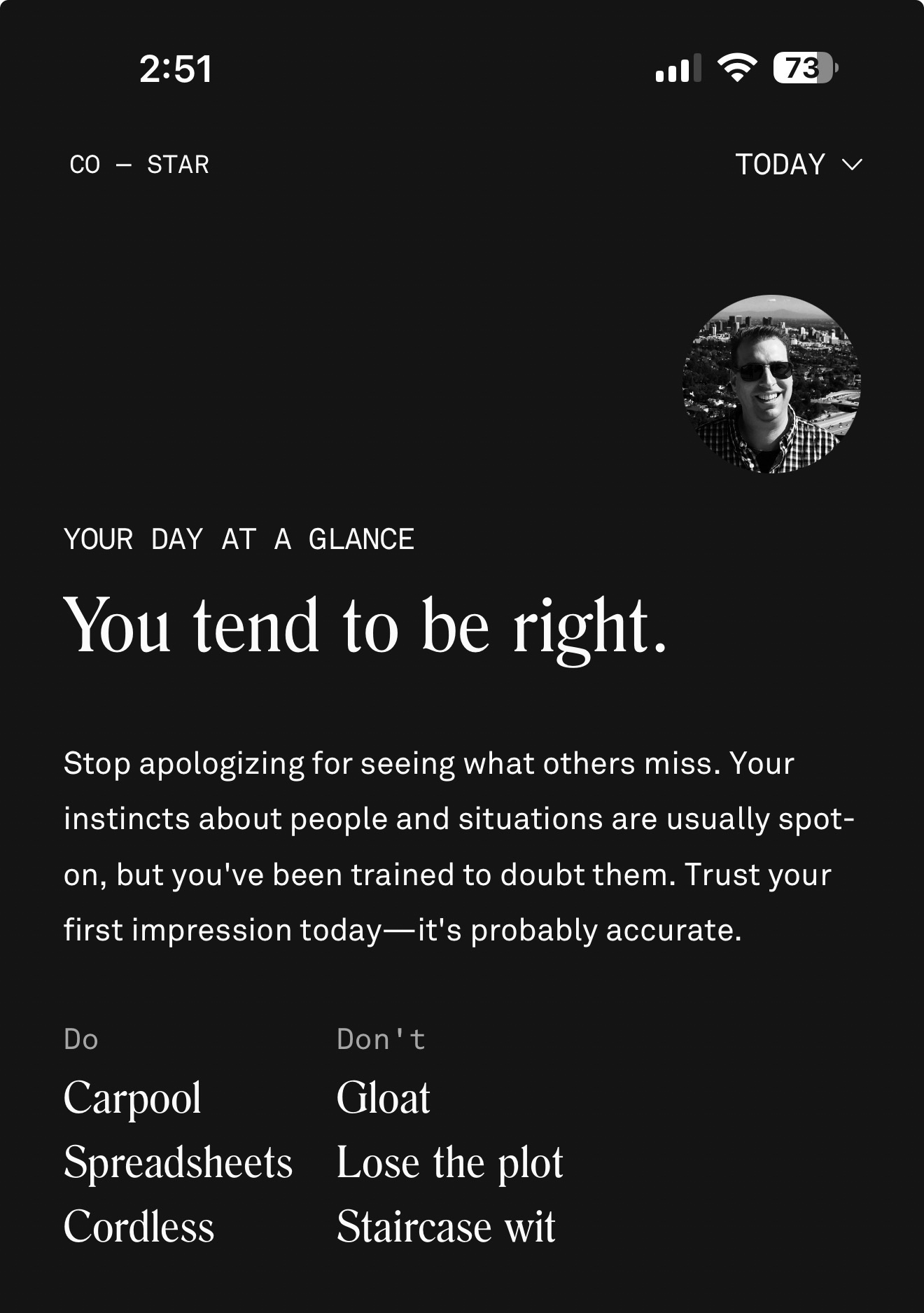The width and height of the screenshot is (924, 1313).
Task: Open the TODAY date dropdown
Action: click(x=798, y=165)
